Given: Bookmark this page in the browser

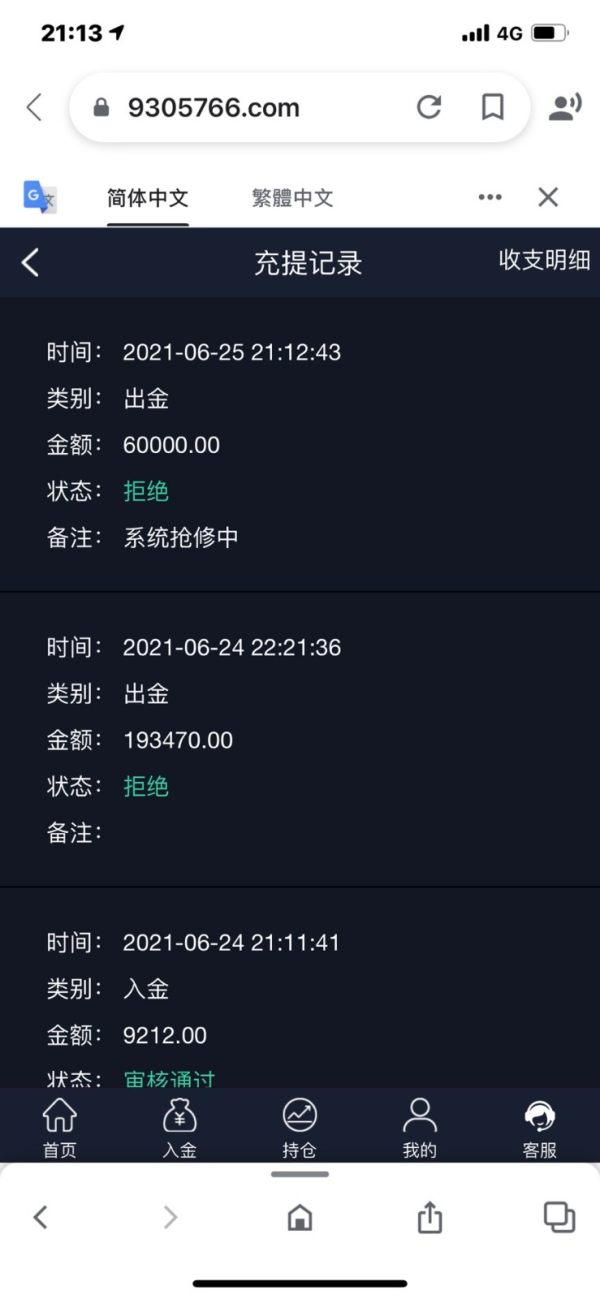Looking at the screenshot, I should point(493,107).
